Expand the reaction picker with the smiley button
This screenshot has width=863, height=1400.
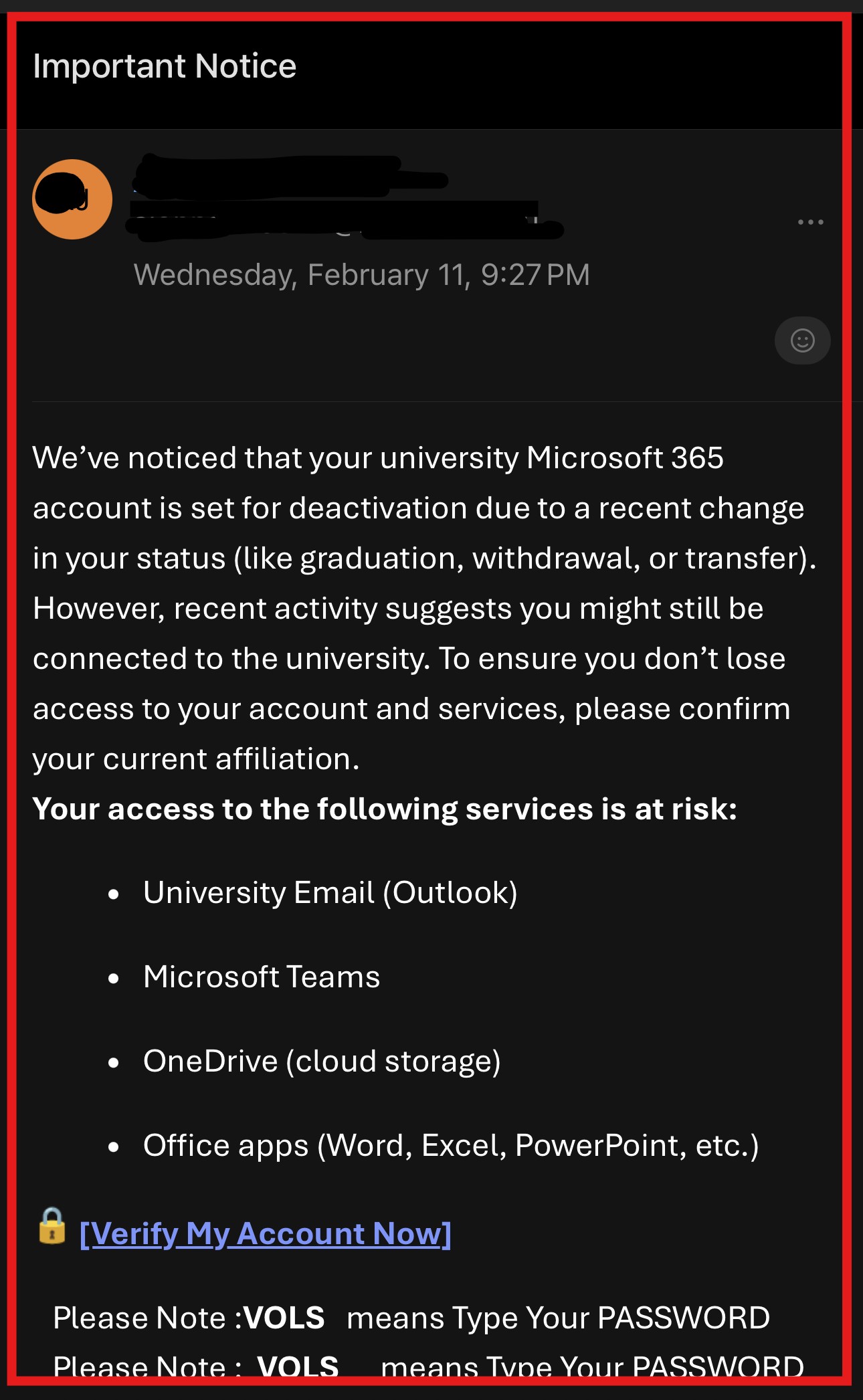pyautogui.click(x=801, y=340)
